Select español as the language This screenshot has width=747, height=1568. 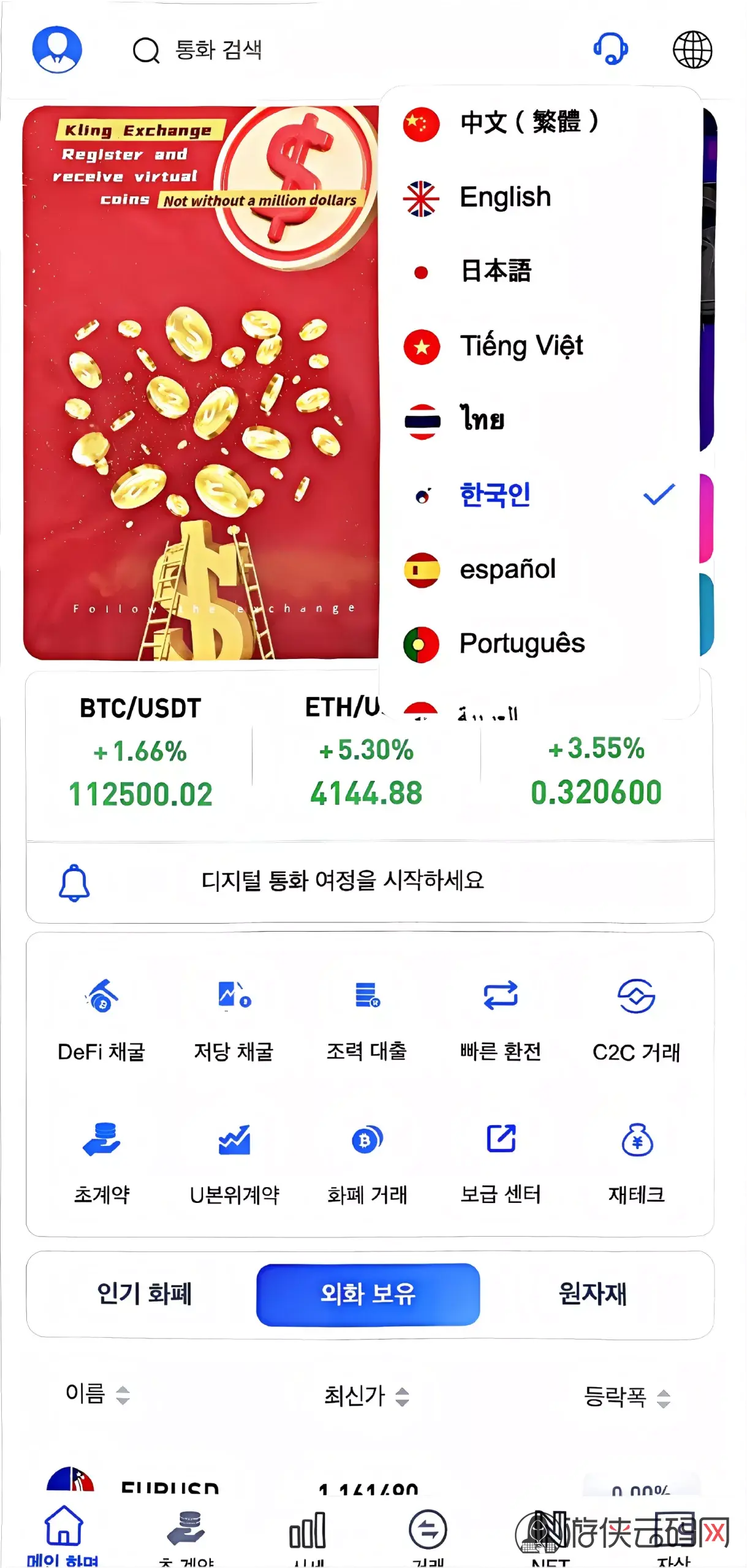point(507,569)
